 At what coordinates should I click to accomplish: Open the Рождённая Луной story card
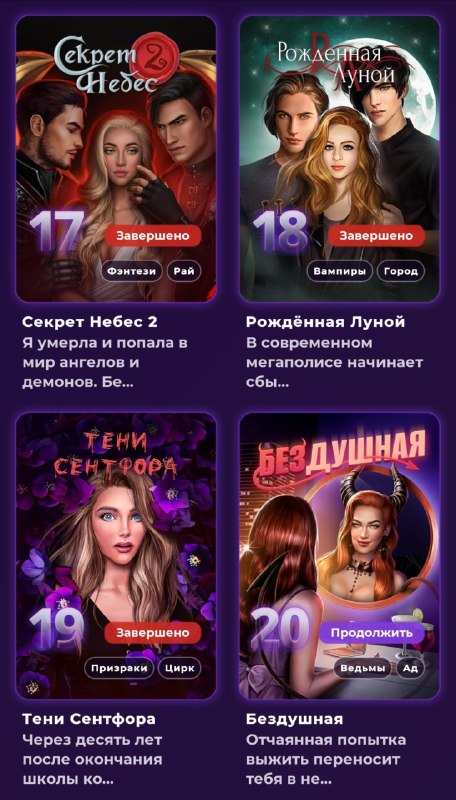(x=340, y=158)
